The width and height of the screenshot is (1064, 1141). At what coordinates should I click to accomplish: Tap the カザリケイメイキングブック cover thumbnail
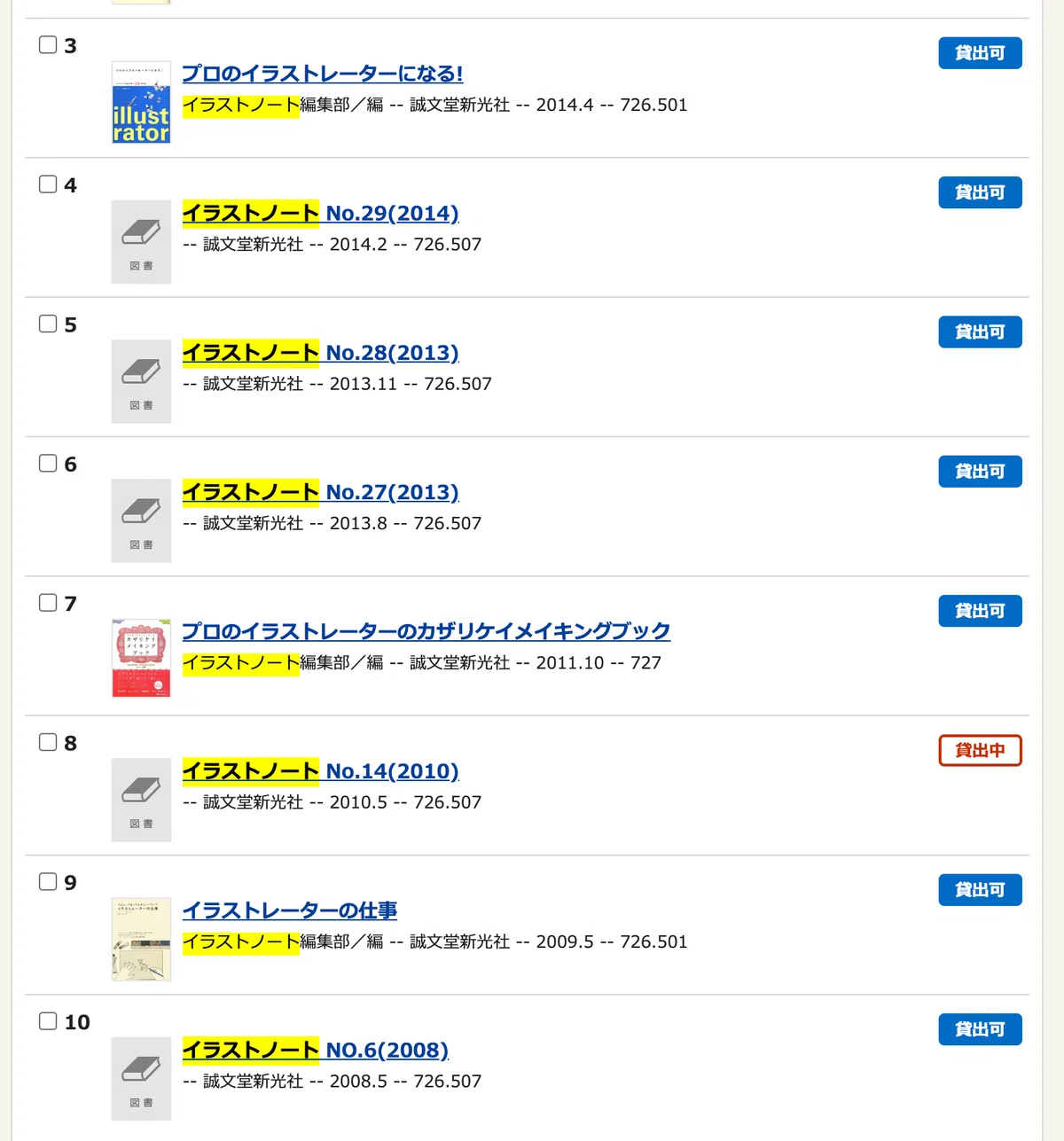point(141,658)
